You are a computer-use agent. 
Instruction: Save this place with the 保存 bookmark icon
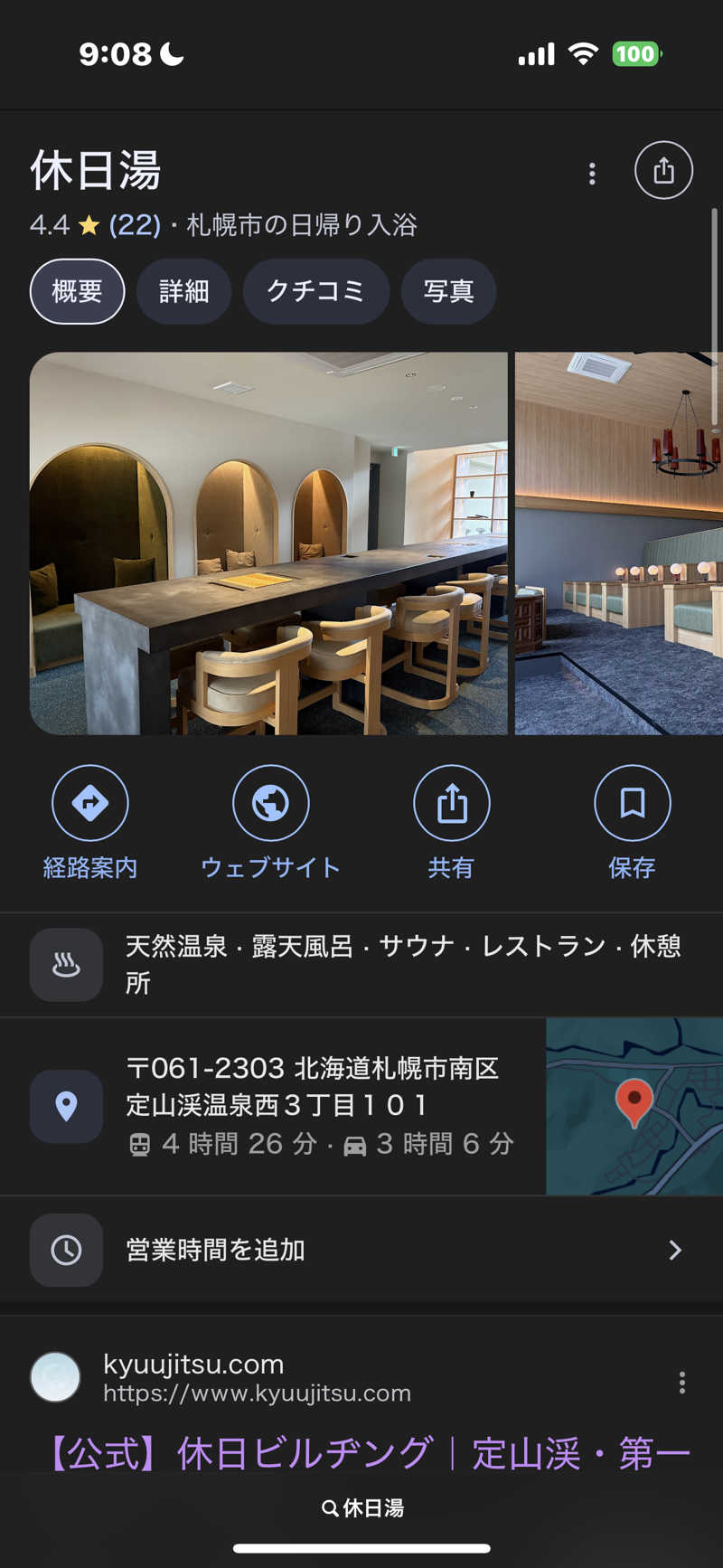pyautogui.click(x=632, y=802)
